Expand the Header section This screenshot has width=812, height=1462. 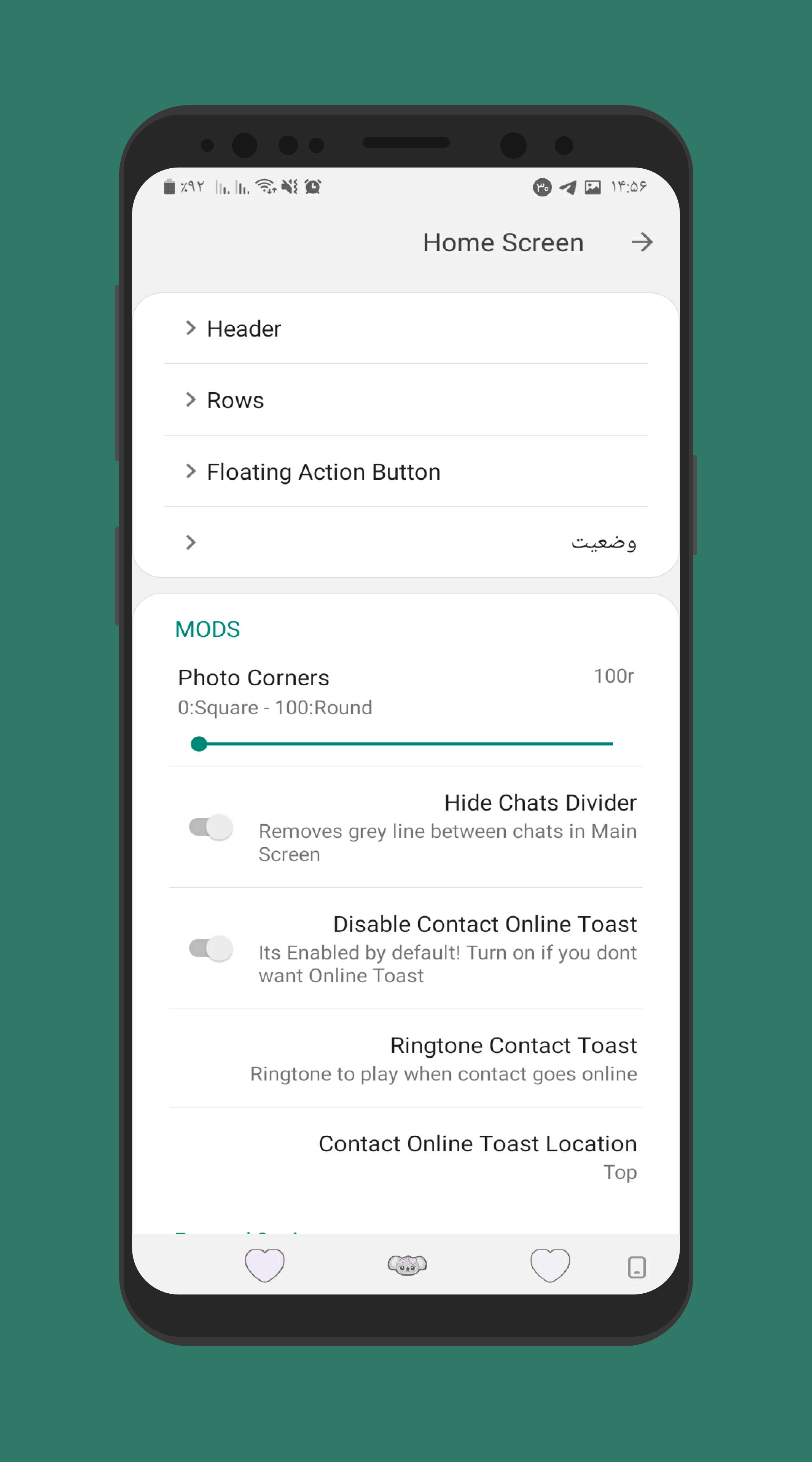point(406,329)
